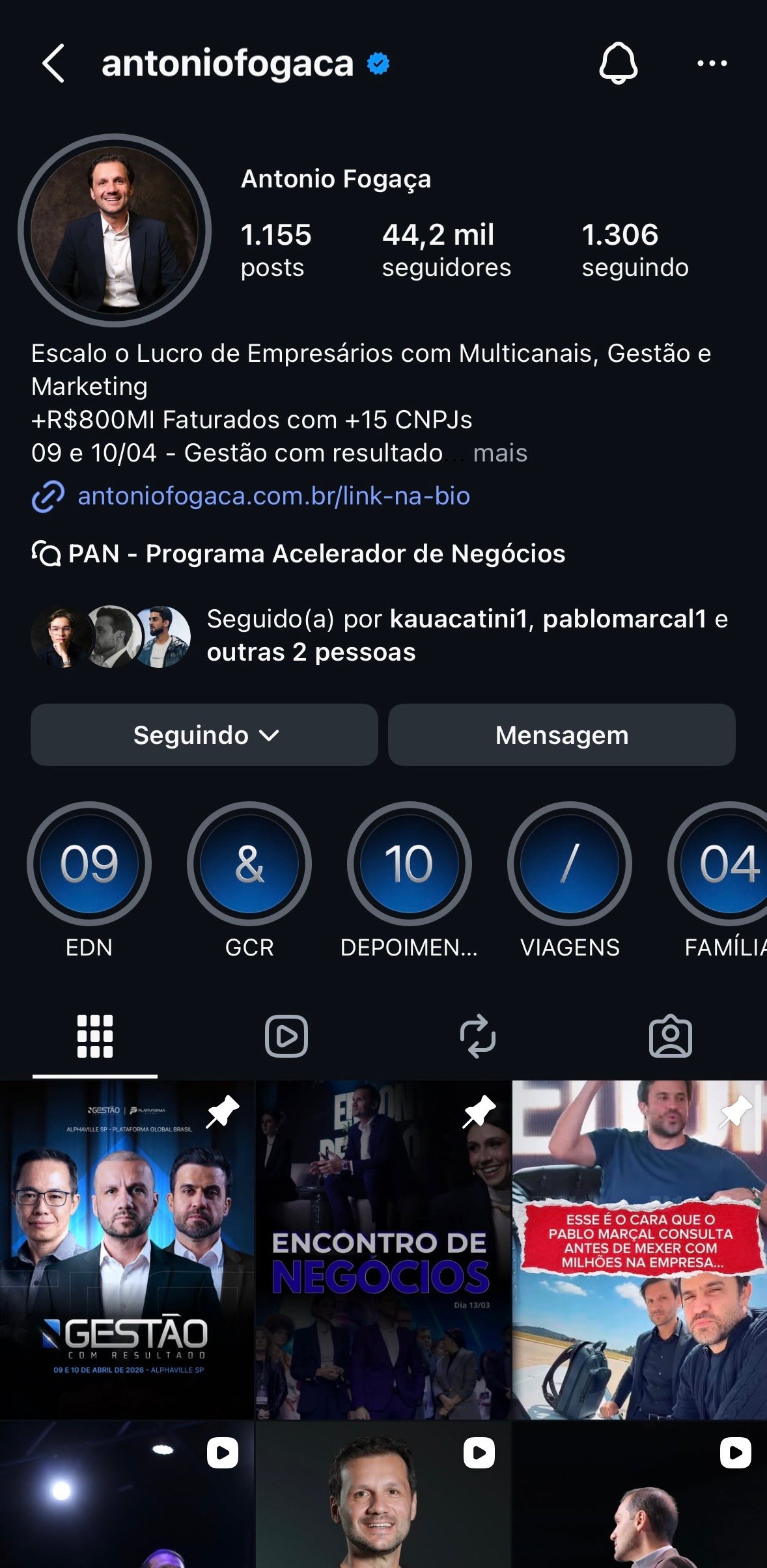Toggle follow state via Seguindo button
Viewport: 767px width, 1568px height.
[x=191, y=735]
